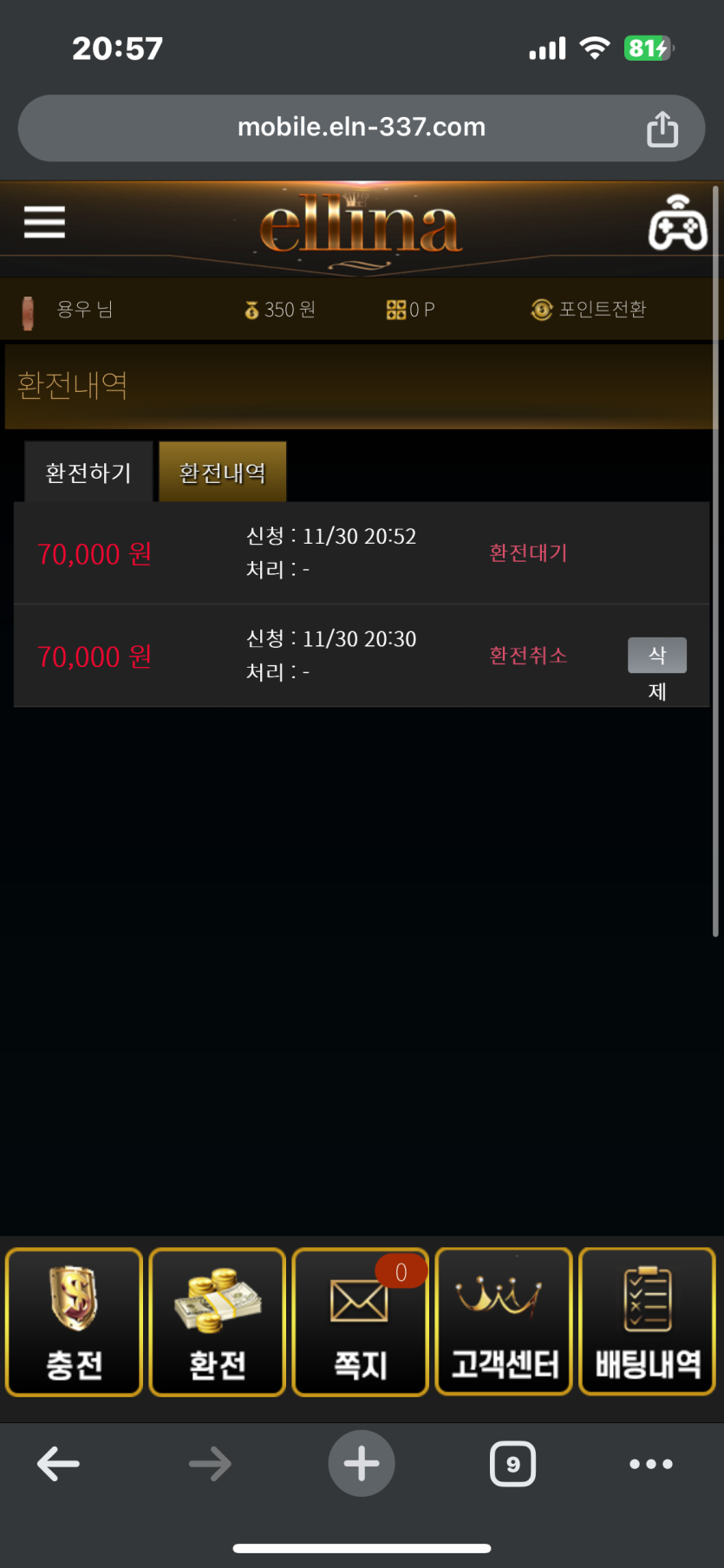Select the 환전내역 tab
Screen dimensions: 724x1568
pyautogui.click(x=222, y=473)
